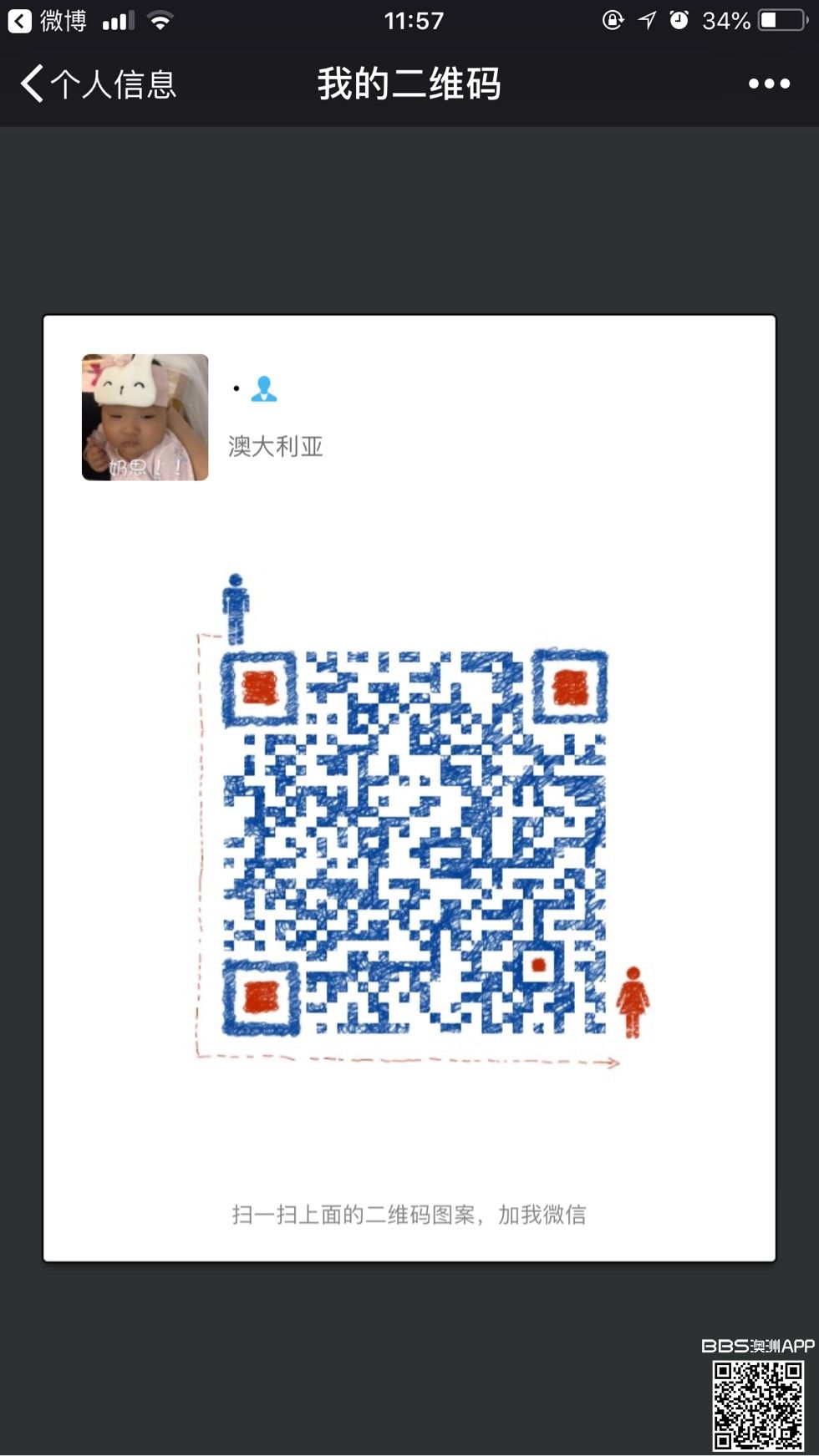Return to 微博 app from status bar
This screenshot has height=1456, width=819.
[x=47, y=20]
